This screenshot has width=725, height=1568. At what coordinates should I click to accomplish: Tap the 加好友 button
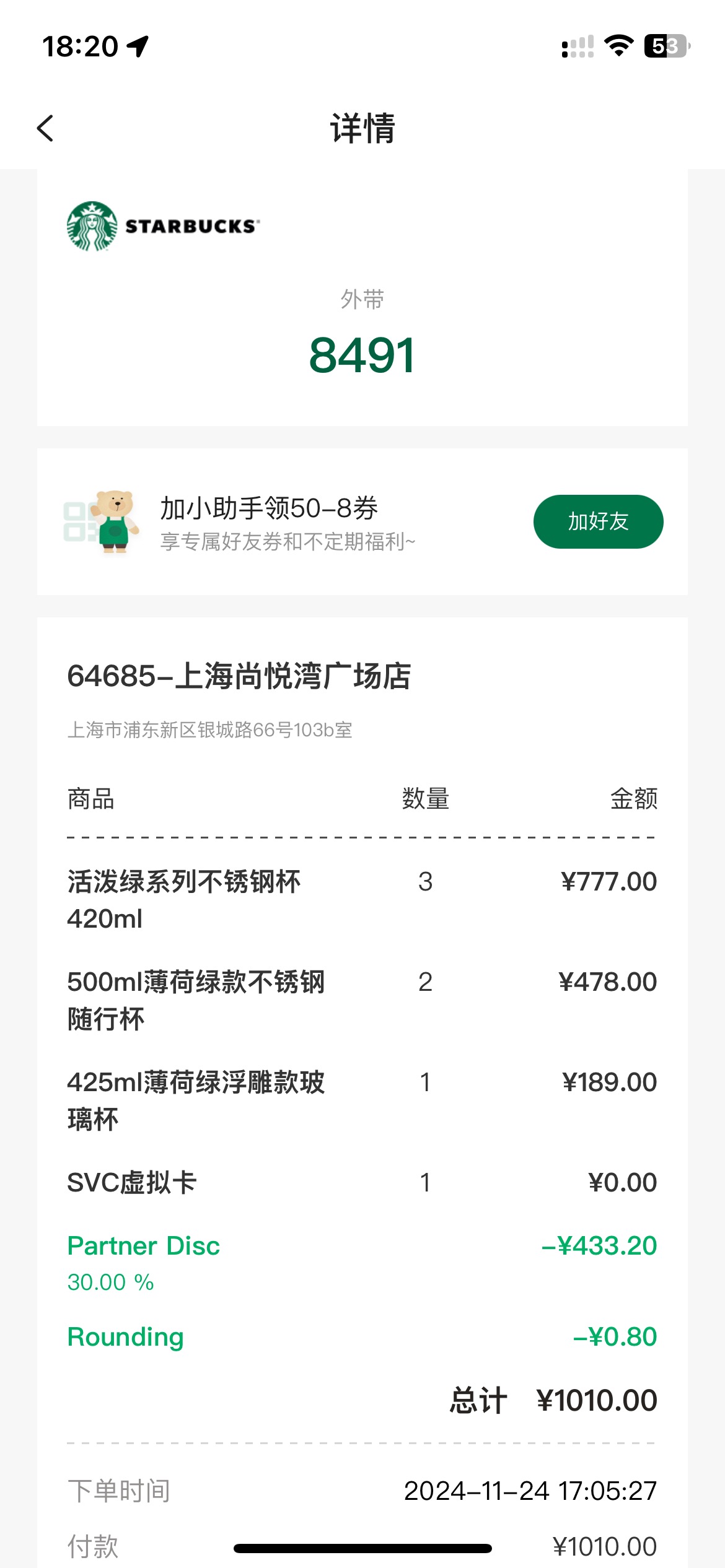(x=598, y=521)
